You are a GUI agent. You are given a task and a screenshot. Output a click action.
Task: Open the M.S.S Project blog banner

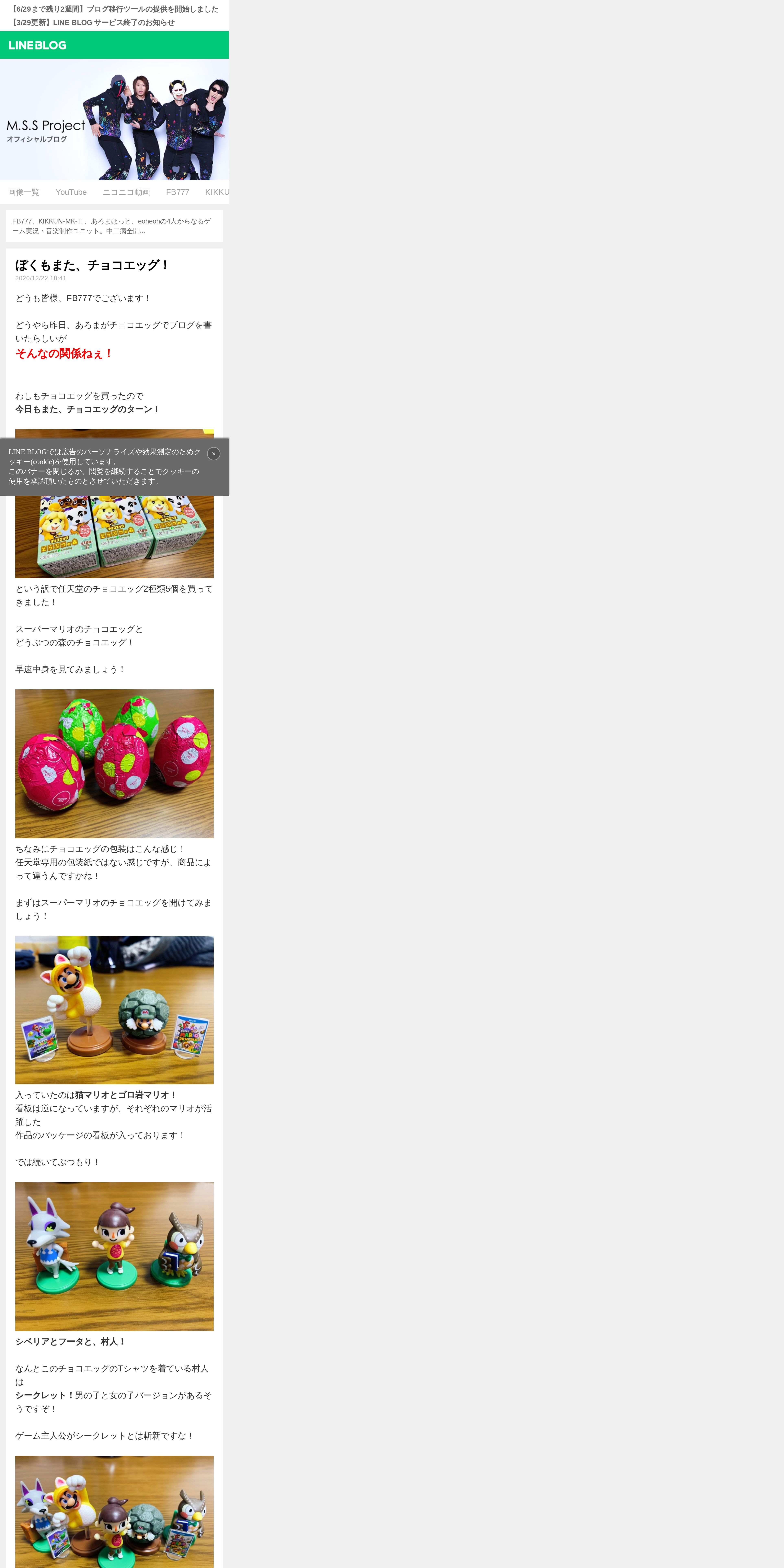pos(114,119)
